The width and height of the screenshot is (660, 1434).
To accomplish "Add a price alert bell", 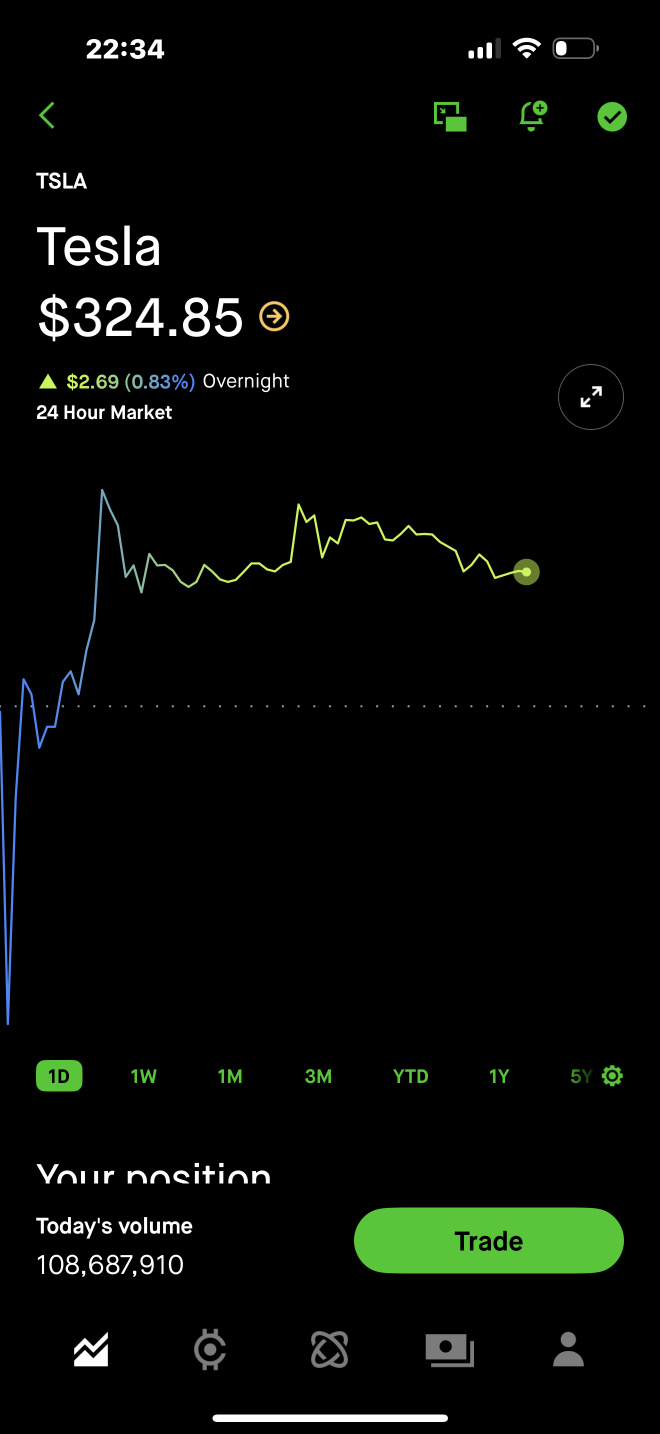I will click(533, 116).
